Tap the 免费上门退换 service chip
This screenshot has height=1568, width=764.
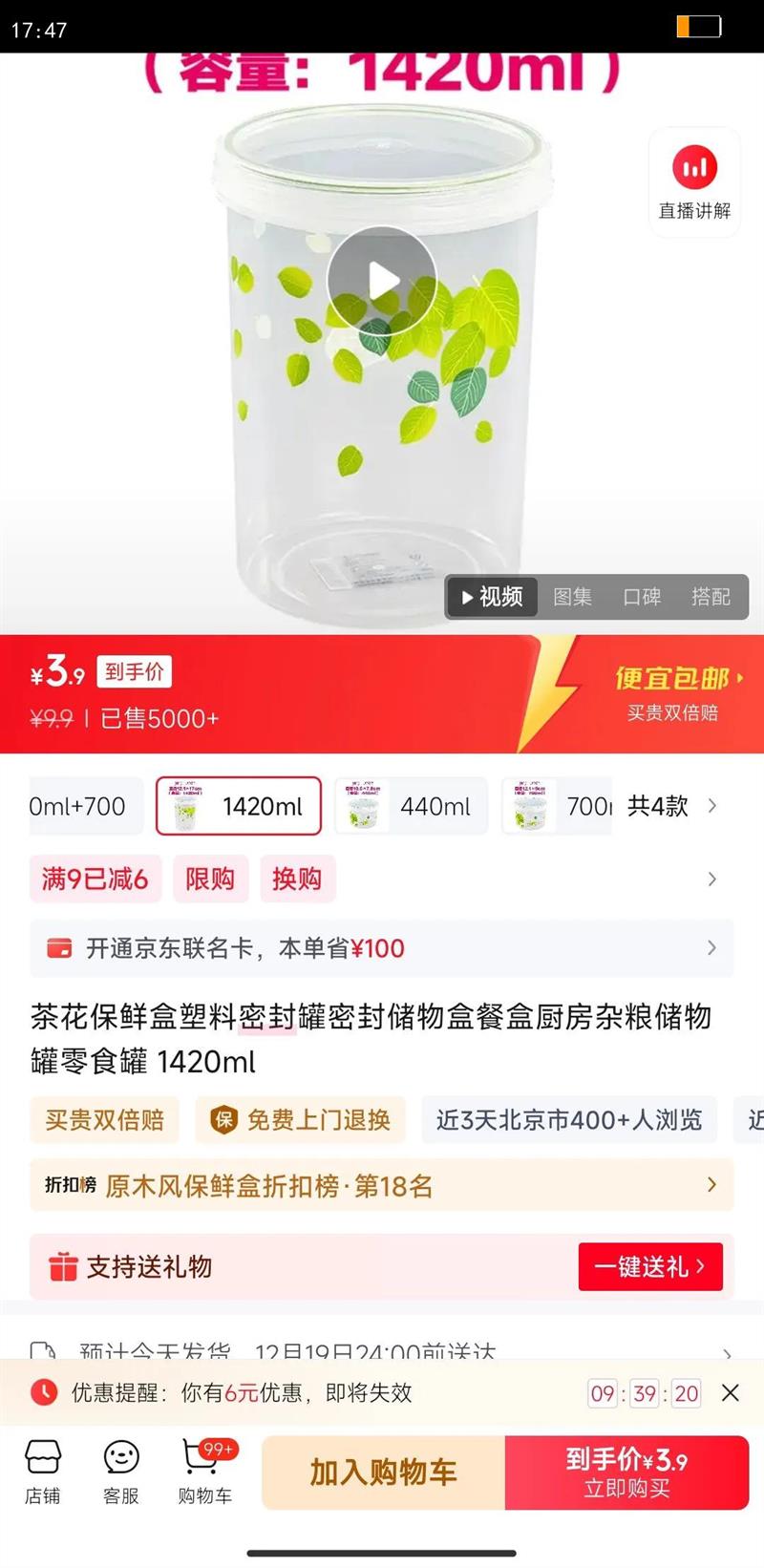tap(301, 1119)
